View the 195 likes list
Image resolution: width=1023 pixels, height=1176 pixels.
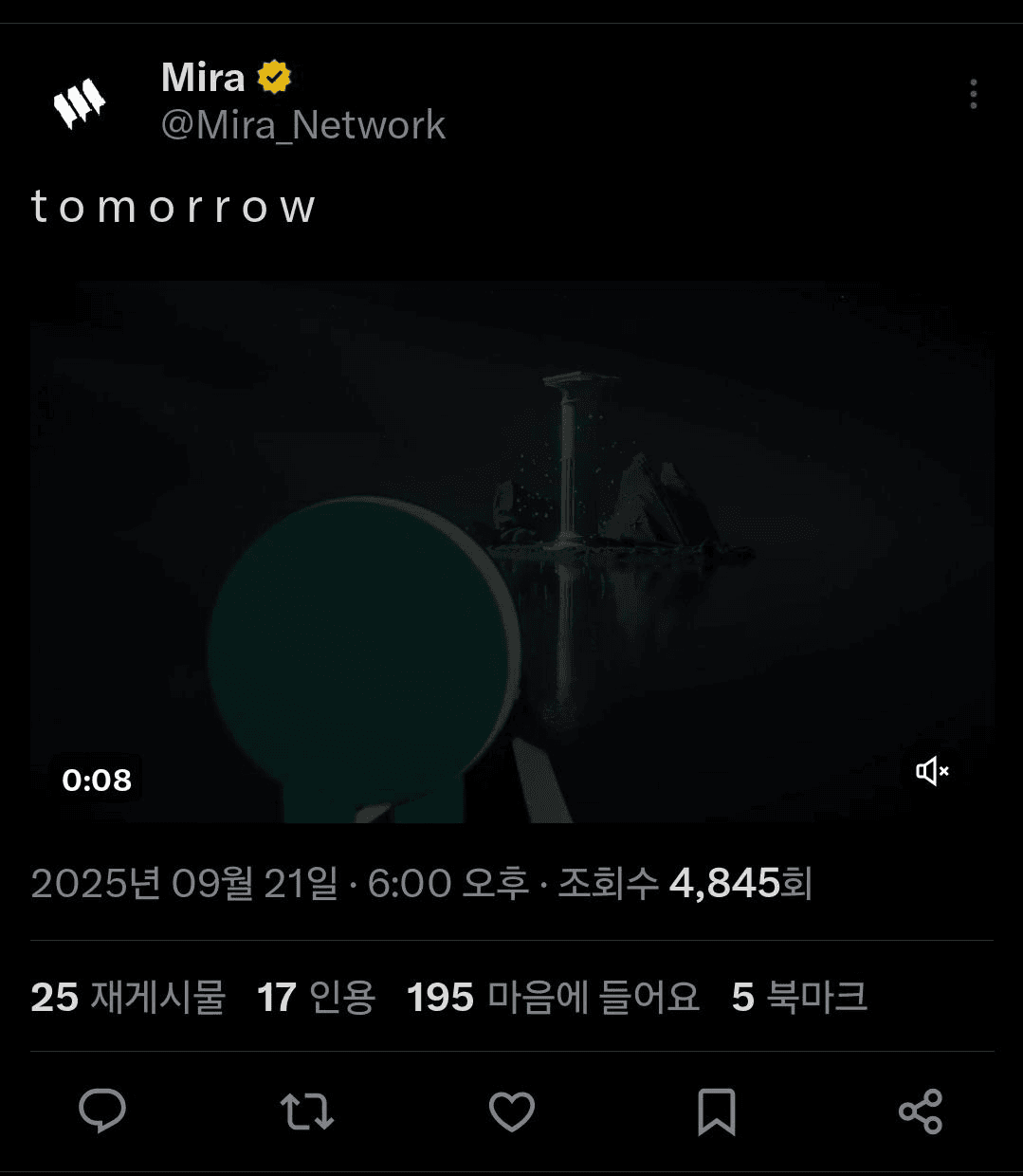coord(553,997)
